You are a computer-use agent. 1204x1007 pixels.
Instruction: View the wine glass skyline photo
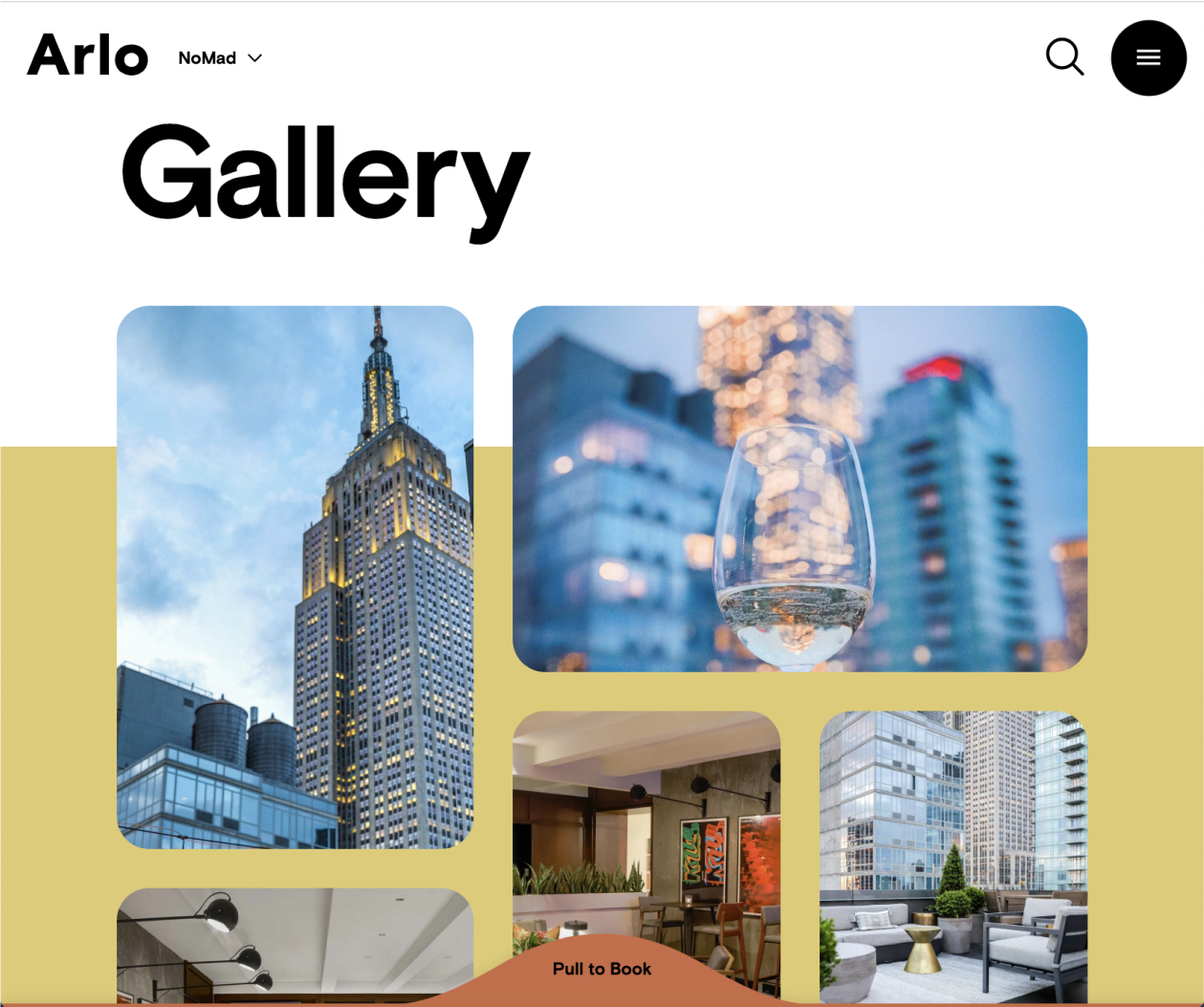[799, 488]
